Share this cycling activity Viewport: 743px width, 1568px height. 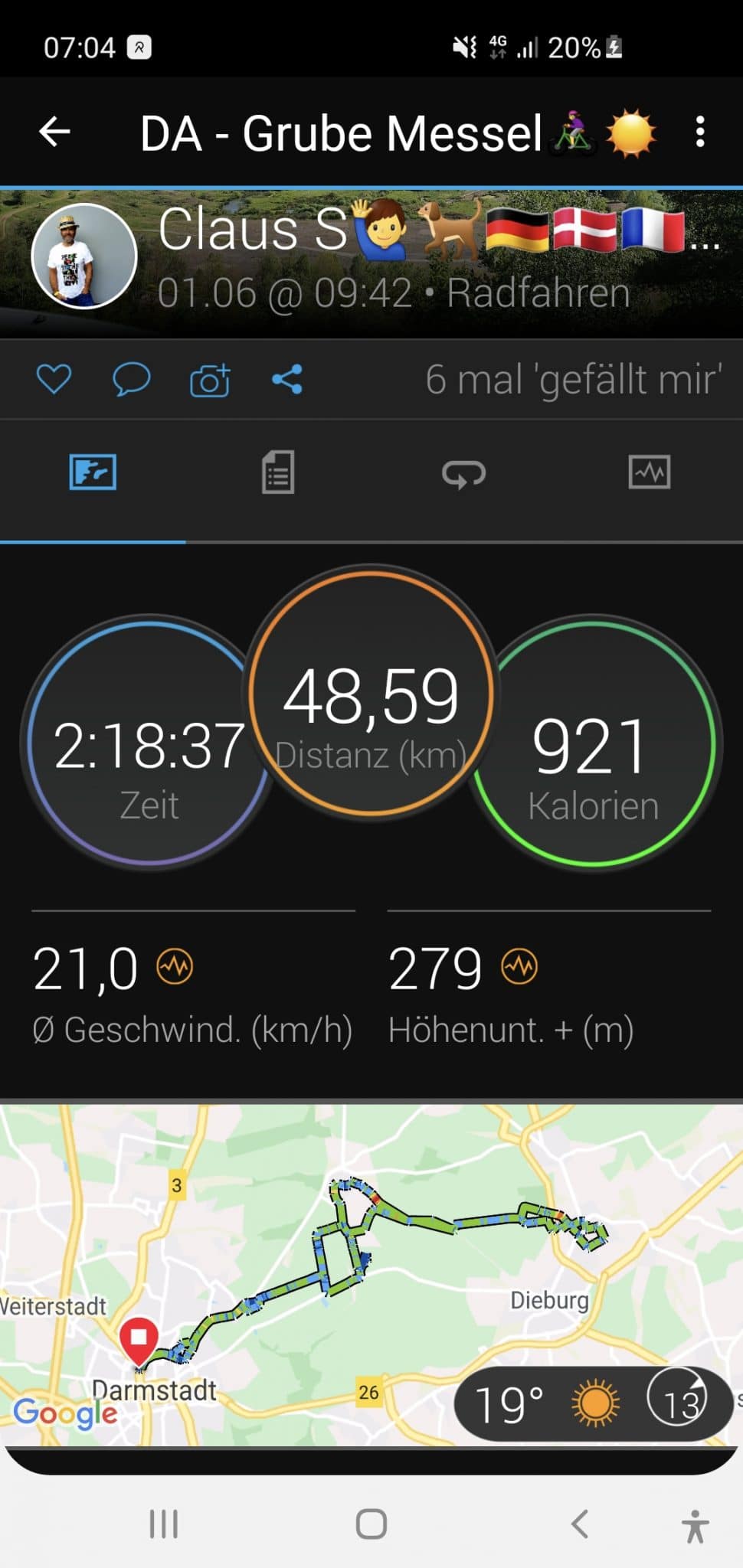(287, 379)
